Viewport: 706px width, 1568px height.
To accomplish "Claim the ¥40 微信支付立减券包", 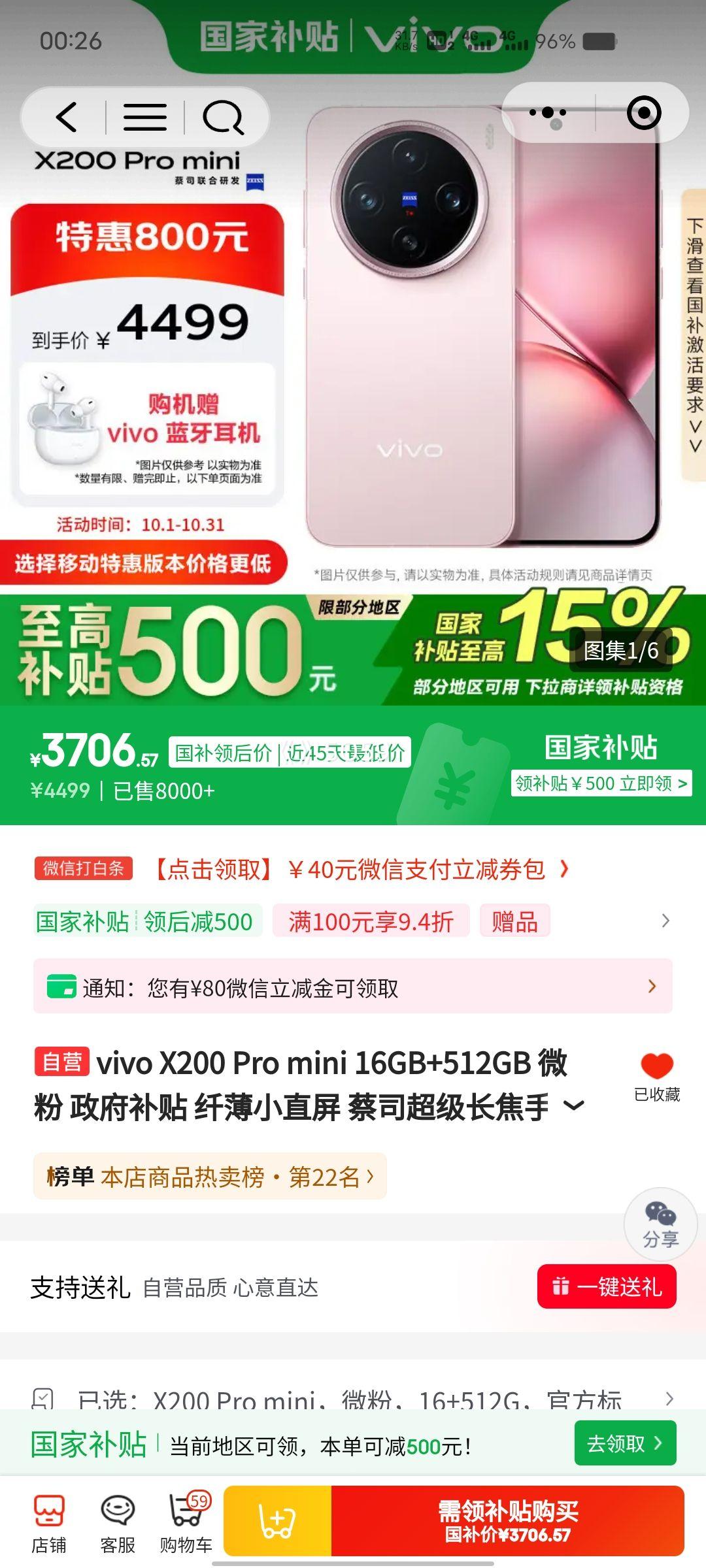I will (x=361, y=869).
